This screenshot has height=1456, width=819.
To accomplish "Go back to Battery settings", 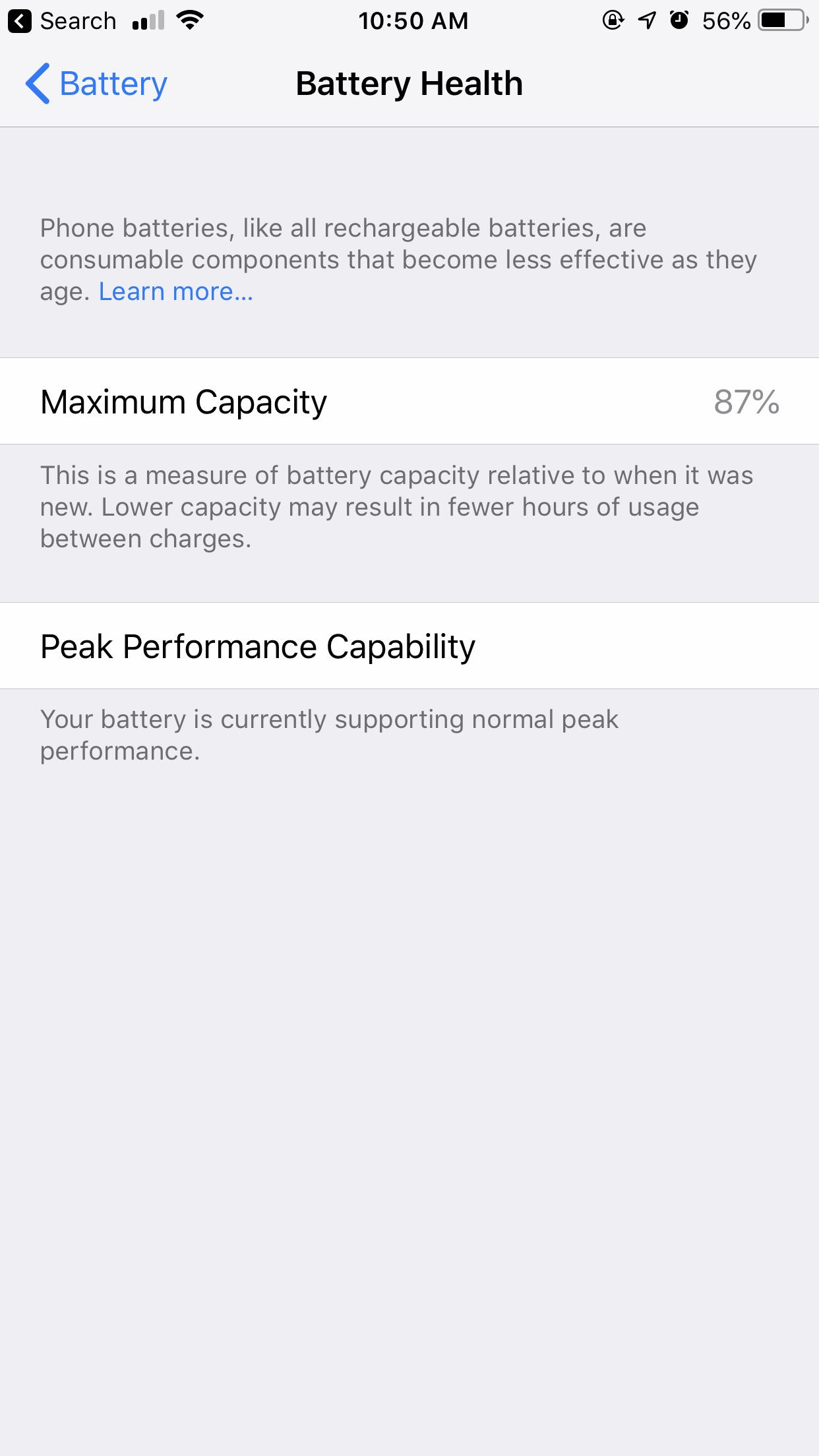I will point(96,84).
